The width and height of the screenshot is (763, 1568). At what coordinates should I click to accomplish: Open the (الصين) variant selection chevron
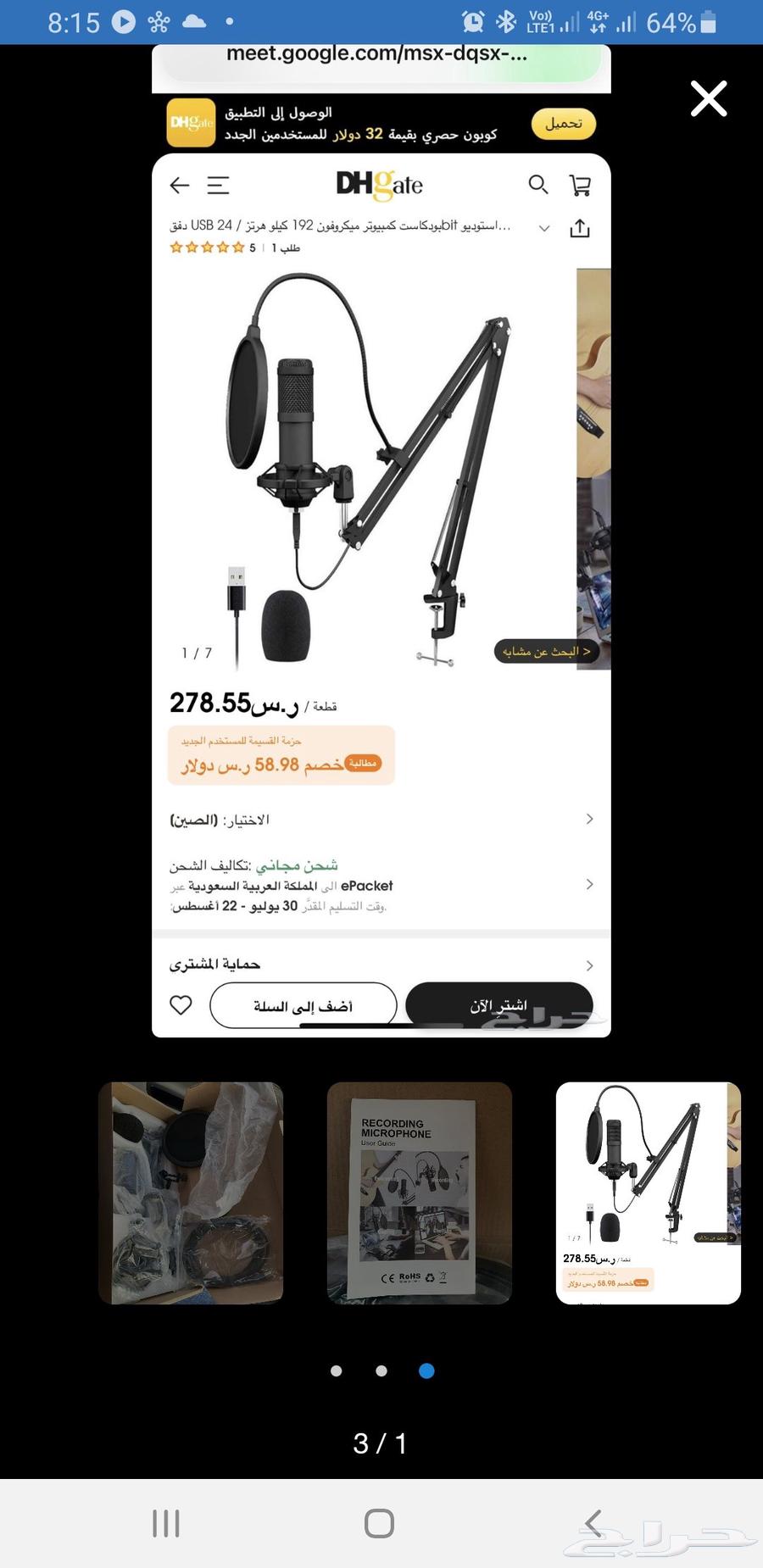pyautogui.click(x=588, y=819)
